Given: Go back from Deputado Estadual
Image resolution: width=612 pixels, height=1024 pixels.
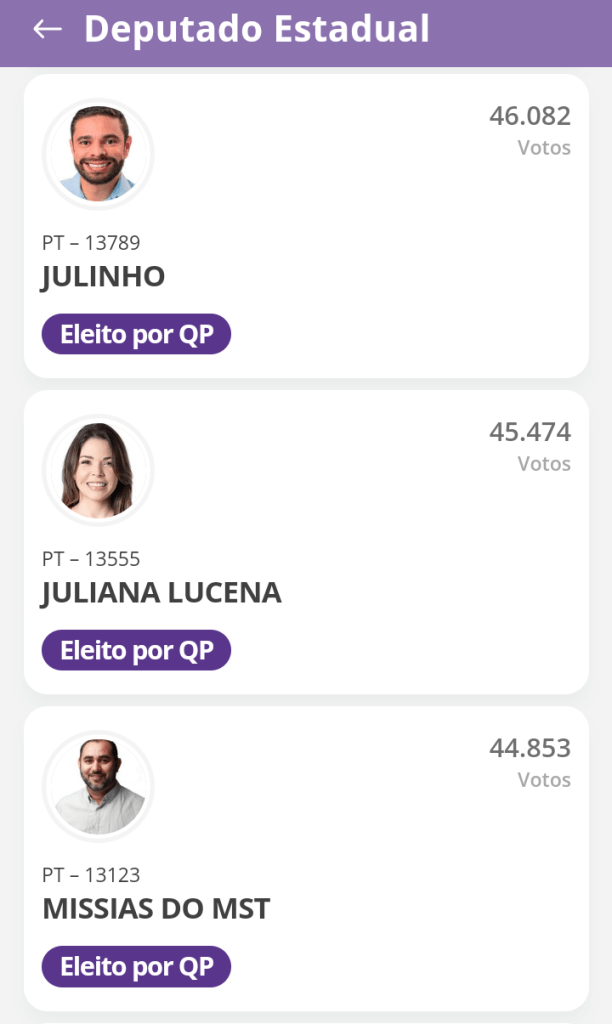Looking at the screenshot, I should 47,30.
